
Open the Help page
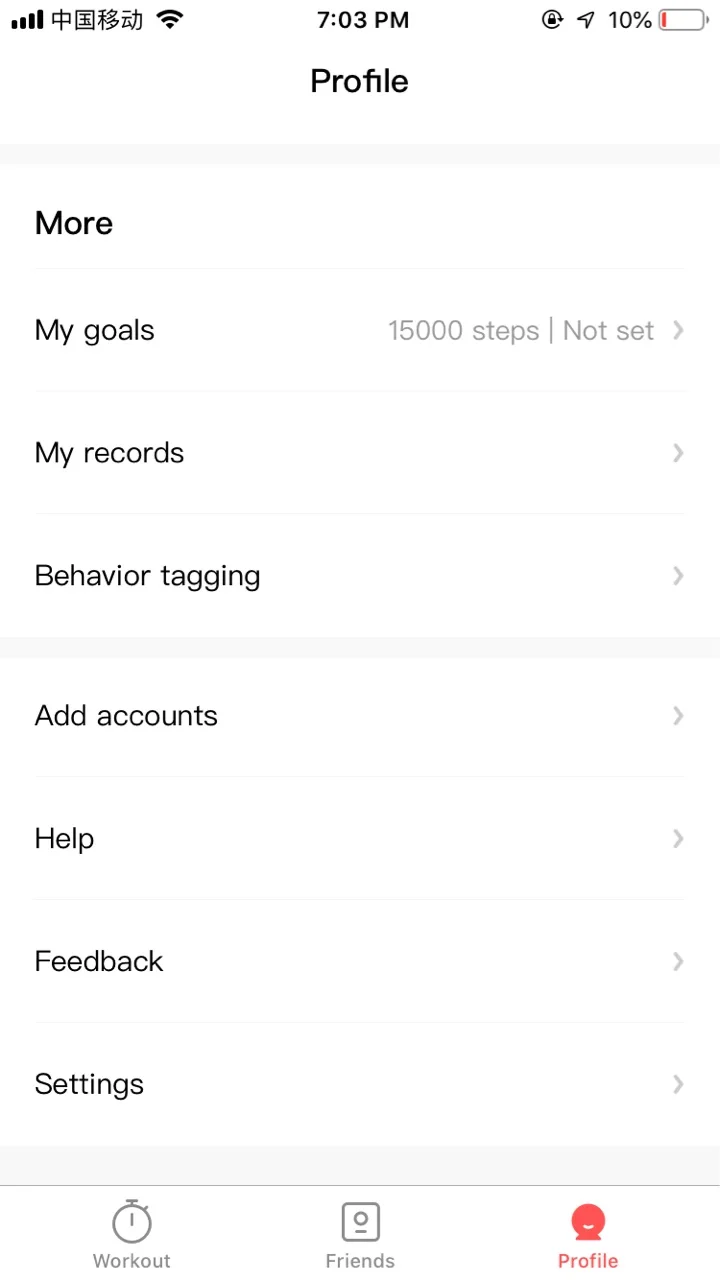(360, 838)
